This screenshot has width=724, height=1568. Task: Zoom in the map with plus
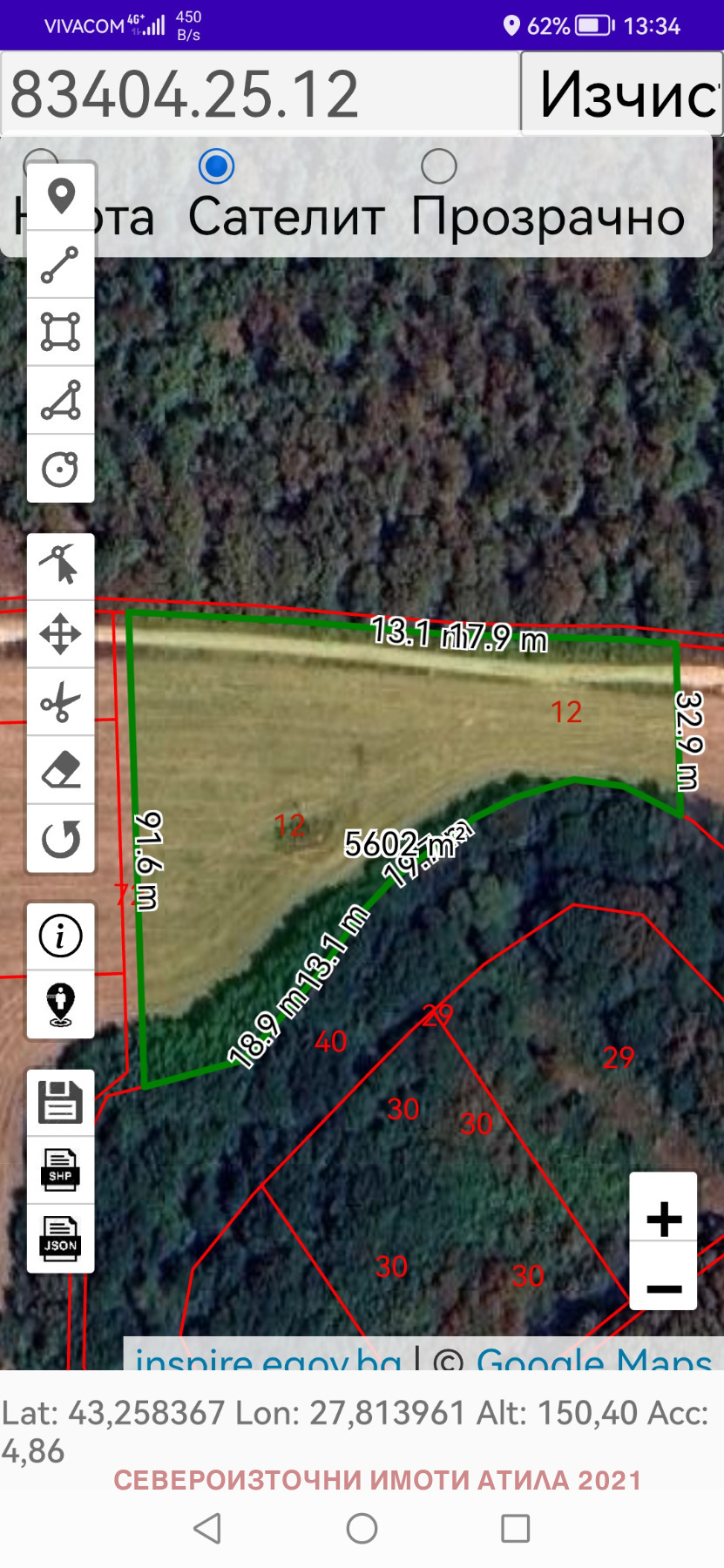pos(664,1219)
